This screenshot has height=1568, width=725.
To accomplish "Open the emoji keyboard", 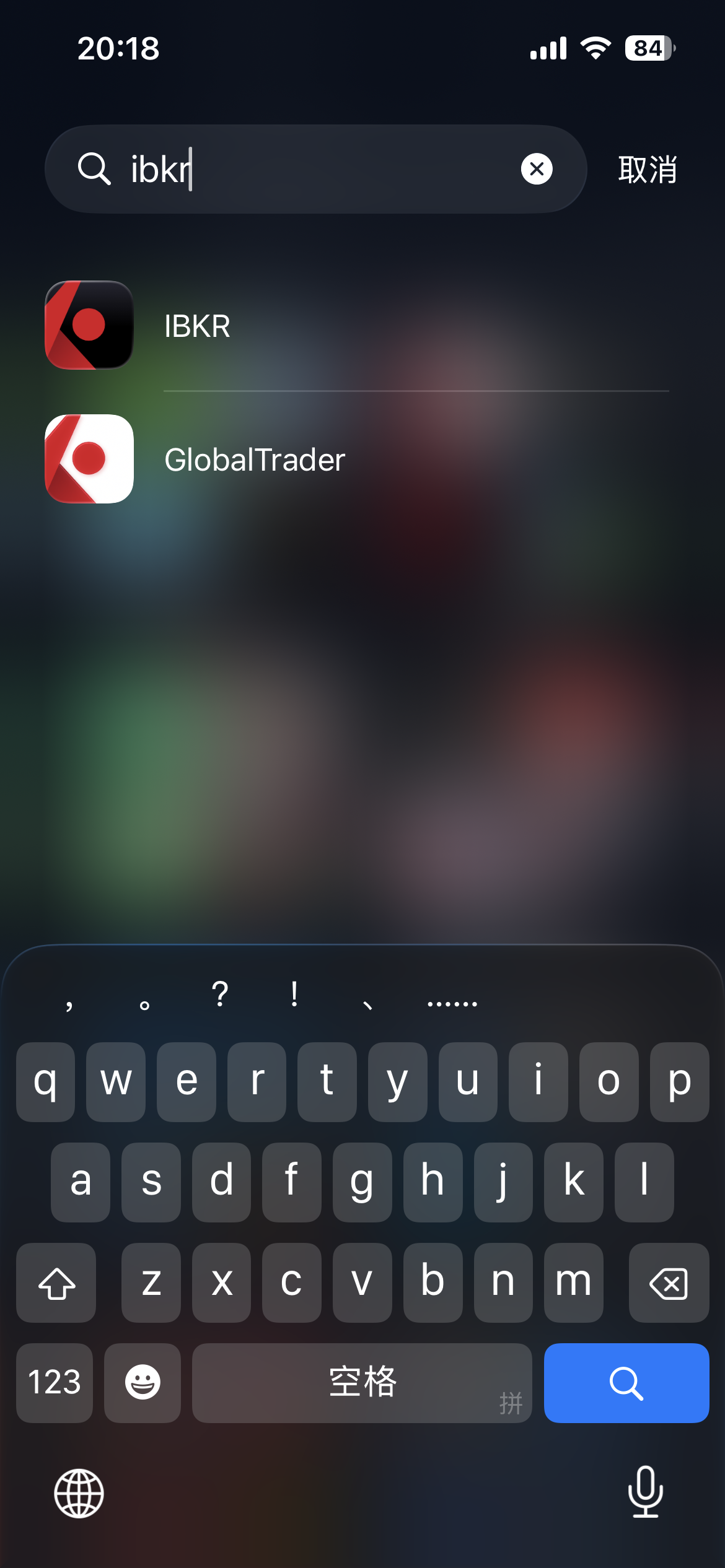I will 143,1383.
